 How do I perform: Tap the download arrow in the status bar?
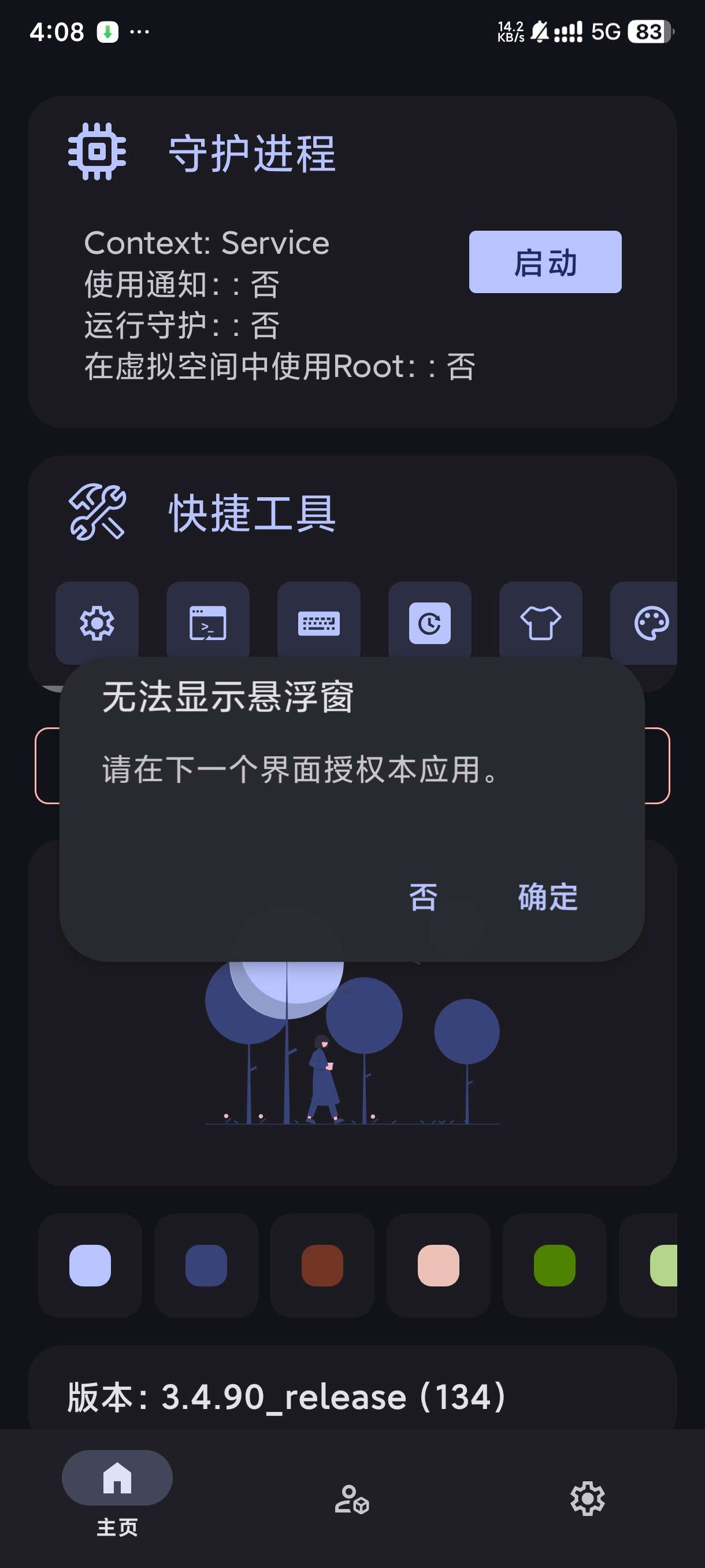click(x=107, y=32)
